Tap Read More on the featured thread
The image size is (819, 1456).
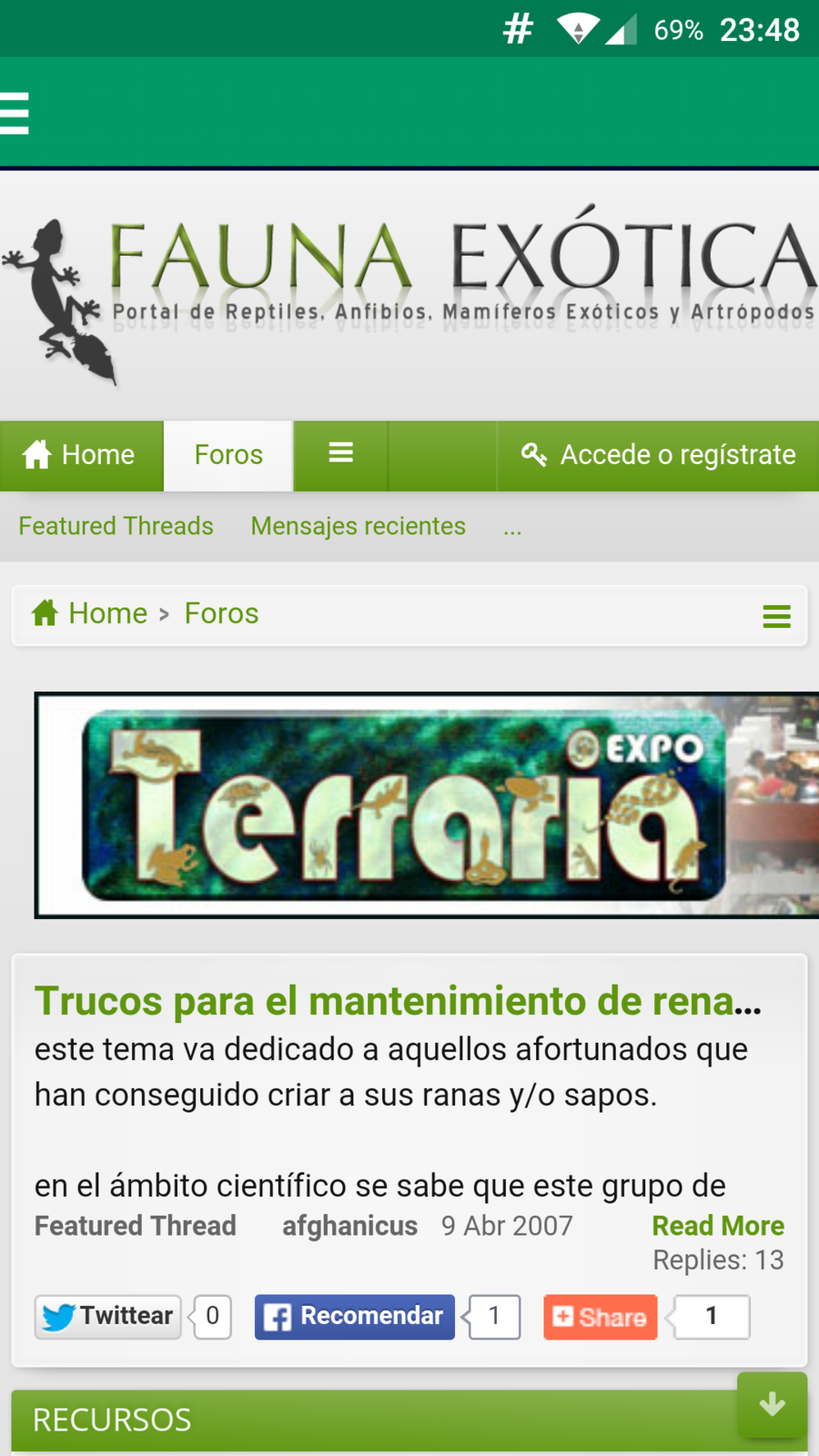tap(718, 1226)
